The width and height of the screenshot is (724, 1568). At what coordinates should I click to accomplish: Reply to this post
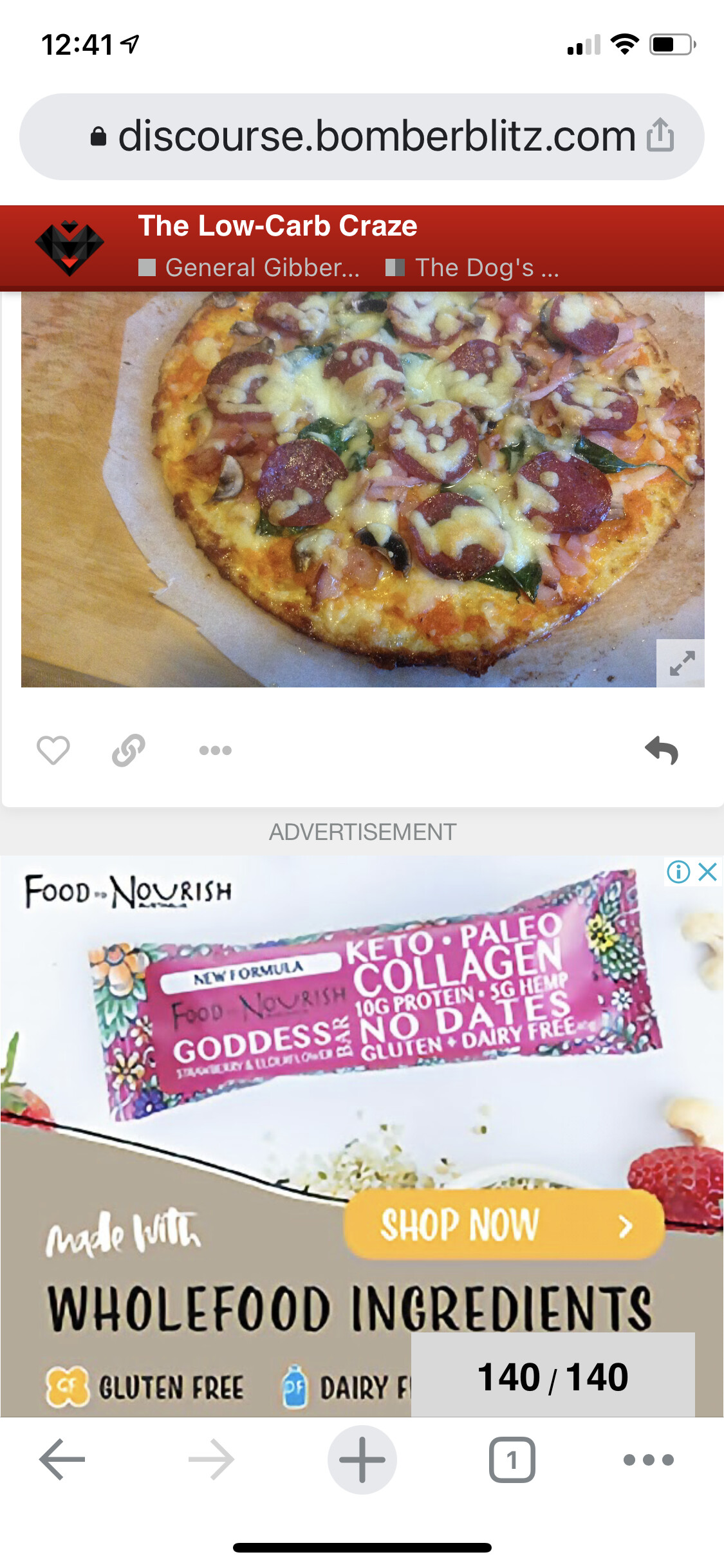click(x=662, y=750)
